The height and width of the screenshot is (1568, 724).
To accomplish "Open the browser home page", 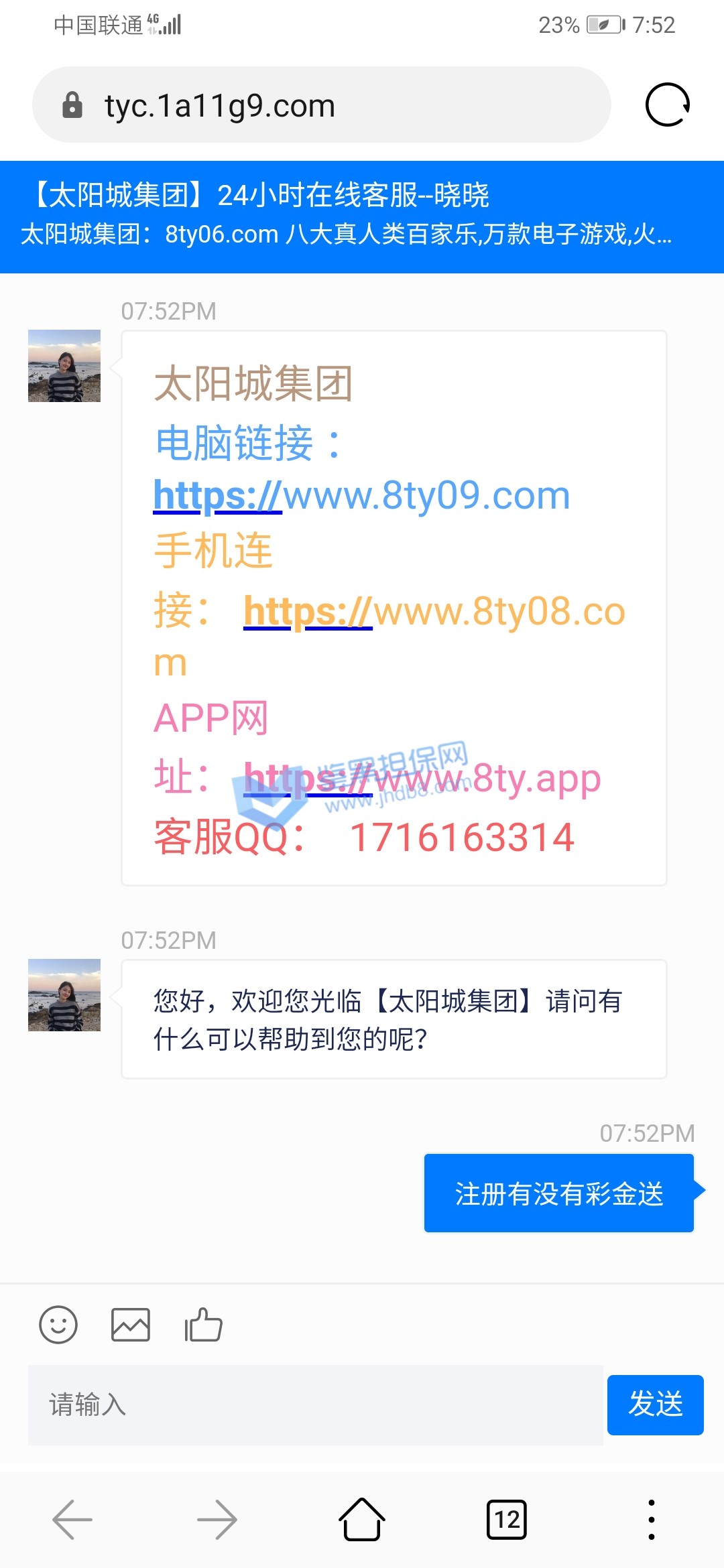I will pyautogui.click(x=362, y=1520).
